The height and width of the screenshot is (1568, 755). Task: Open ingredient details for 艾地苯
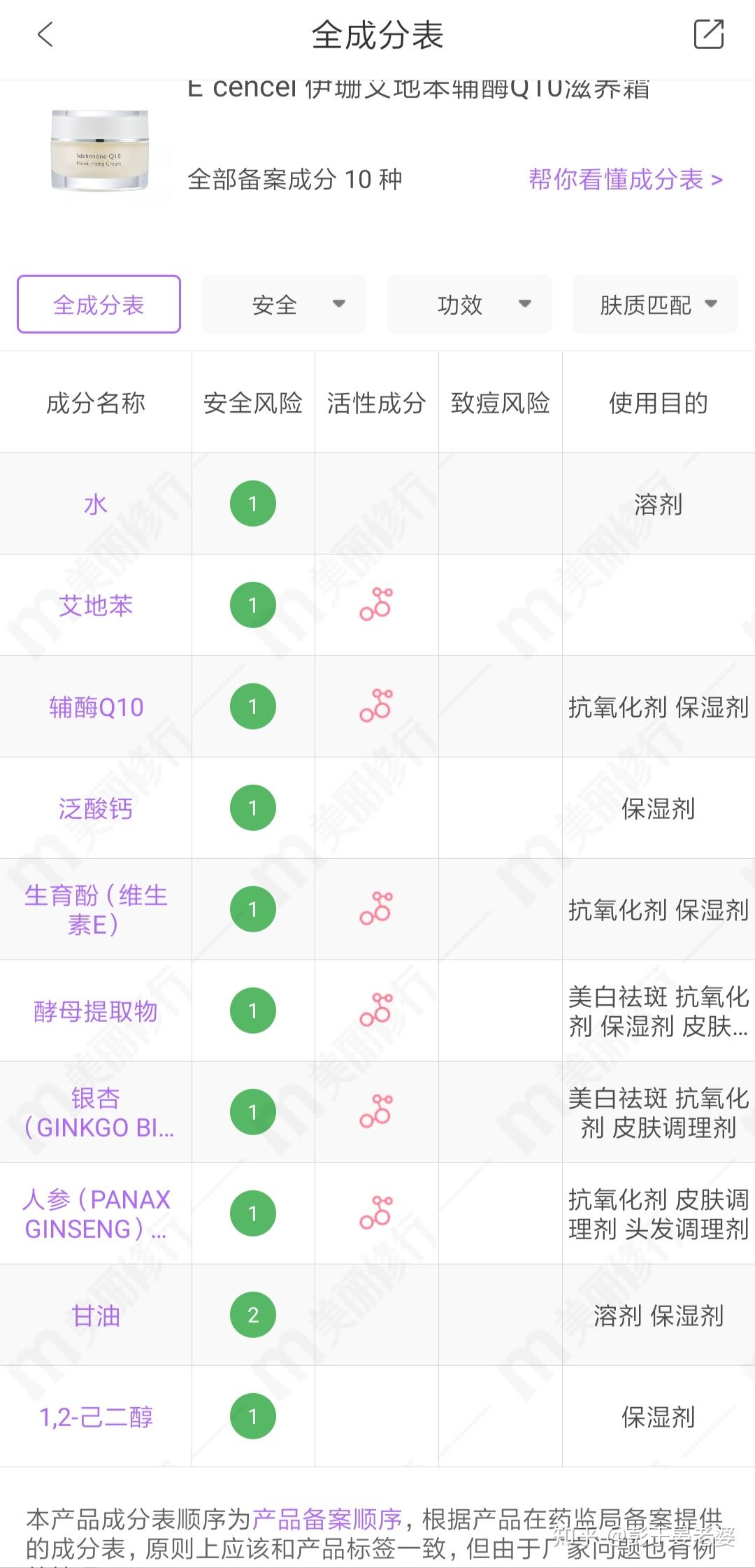tap(96, 605)
